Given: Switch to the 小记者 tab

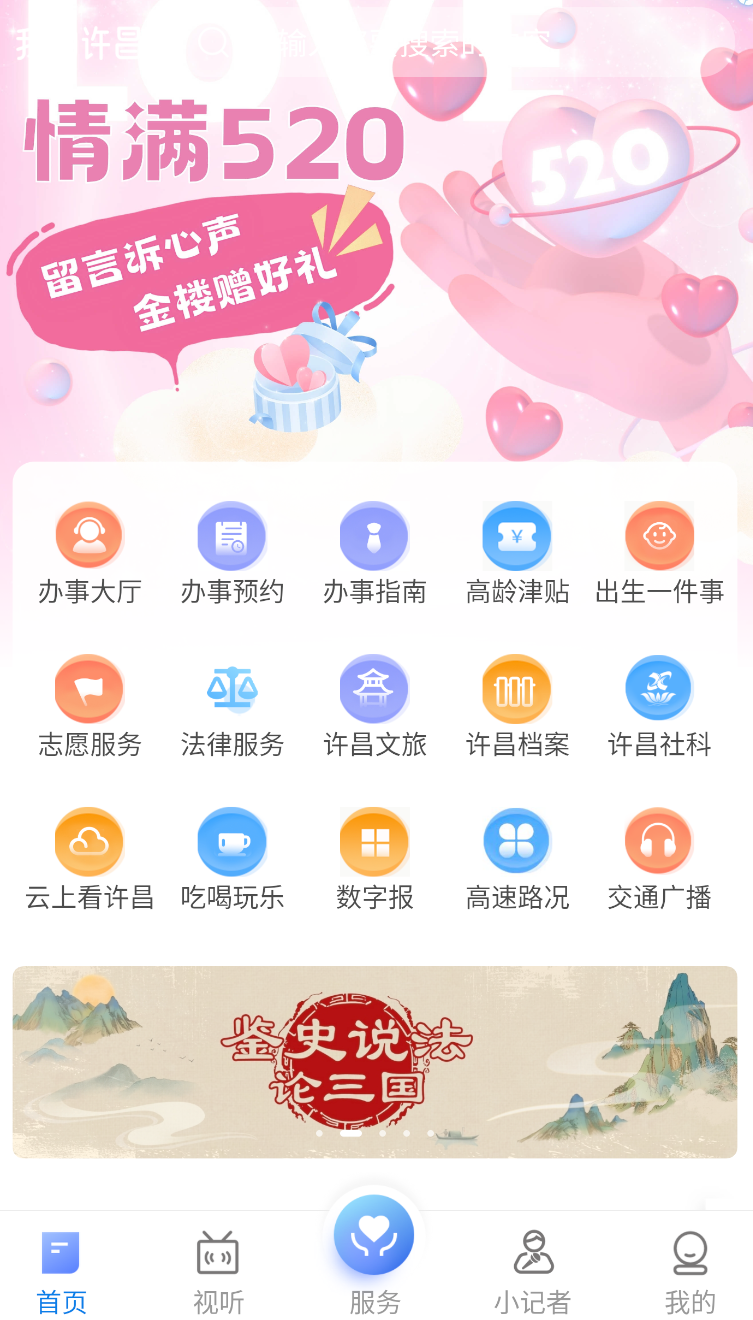Looking at the screenshot, I should point(532,1272).
